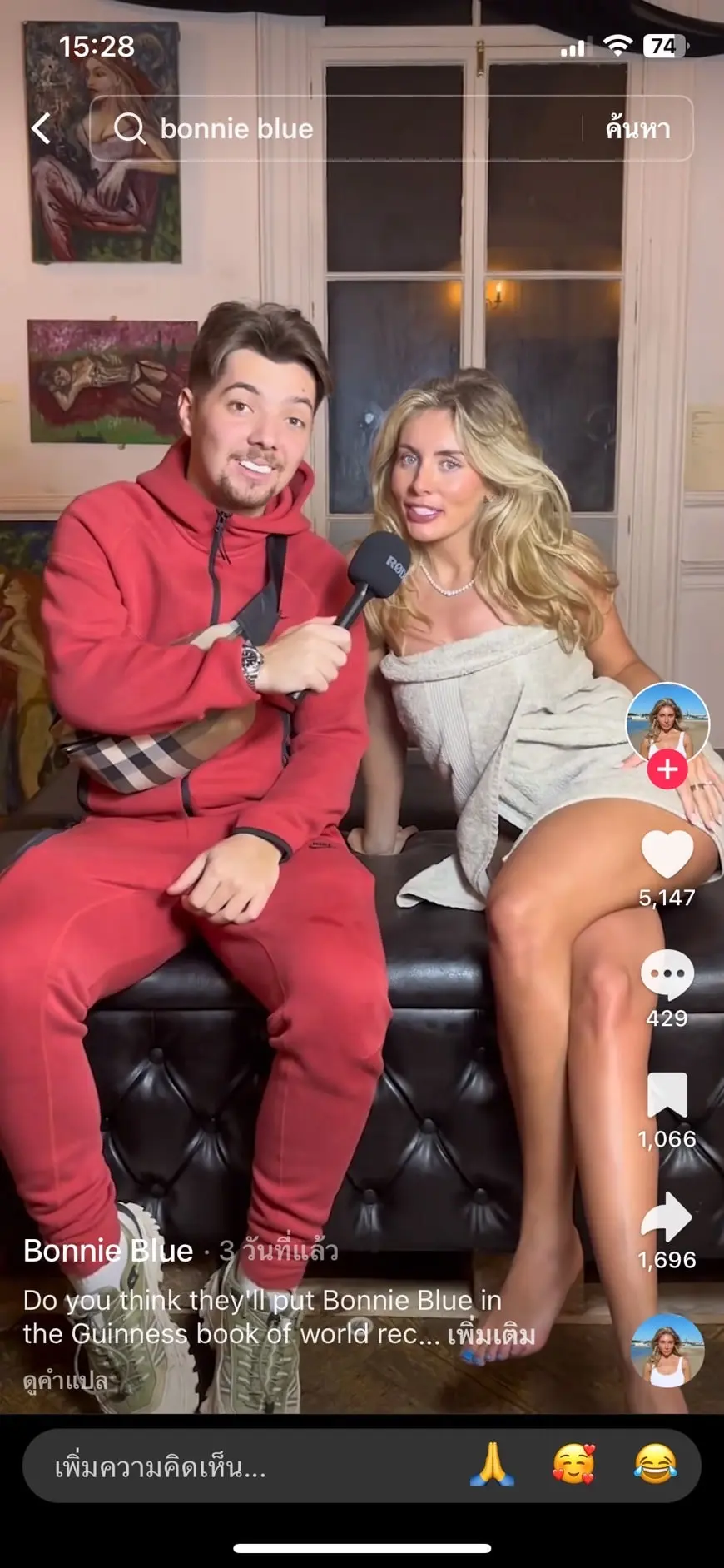This screenshot has height=1568, width=724.
Task: Expand the caption with เพิ่มเติม
Action: click(x=491, y=1336)
